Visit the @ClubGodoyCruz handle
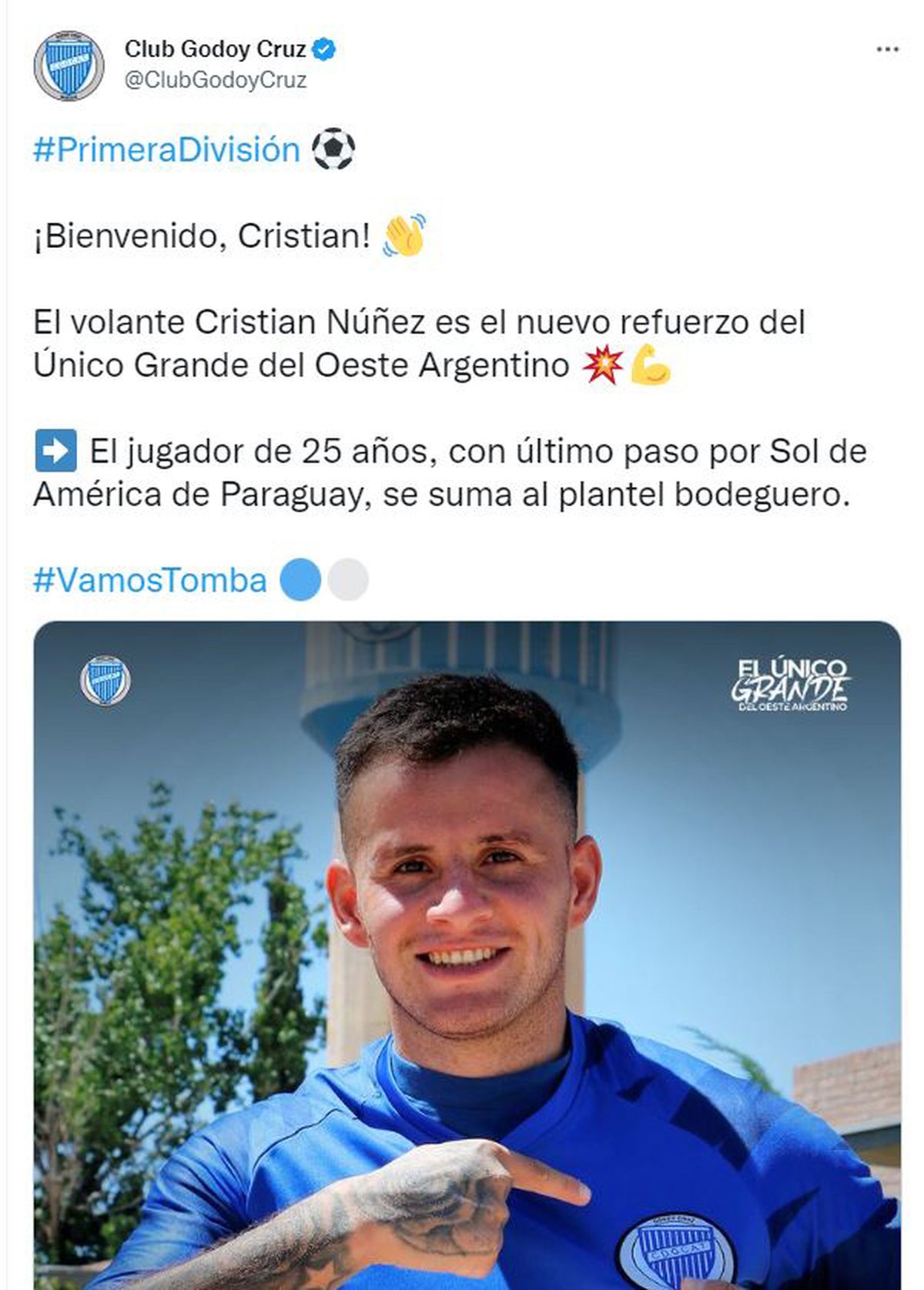The image size is (924, 1290). pos(215,80)
